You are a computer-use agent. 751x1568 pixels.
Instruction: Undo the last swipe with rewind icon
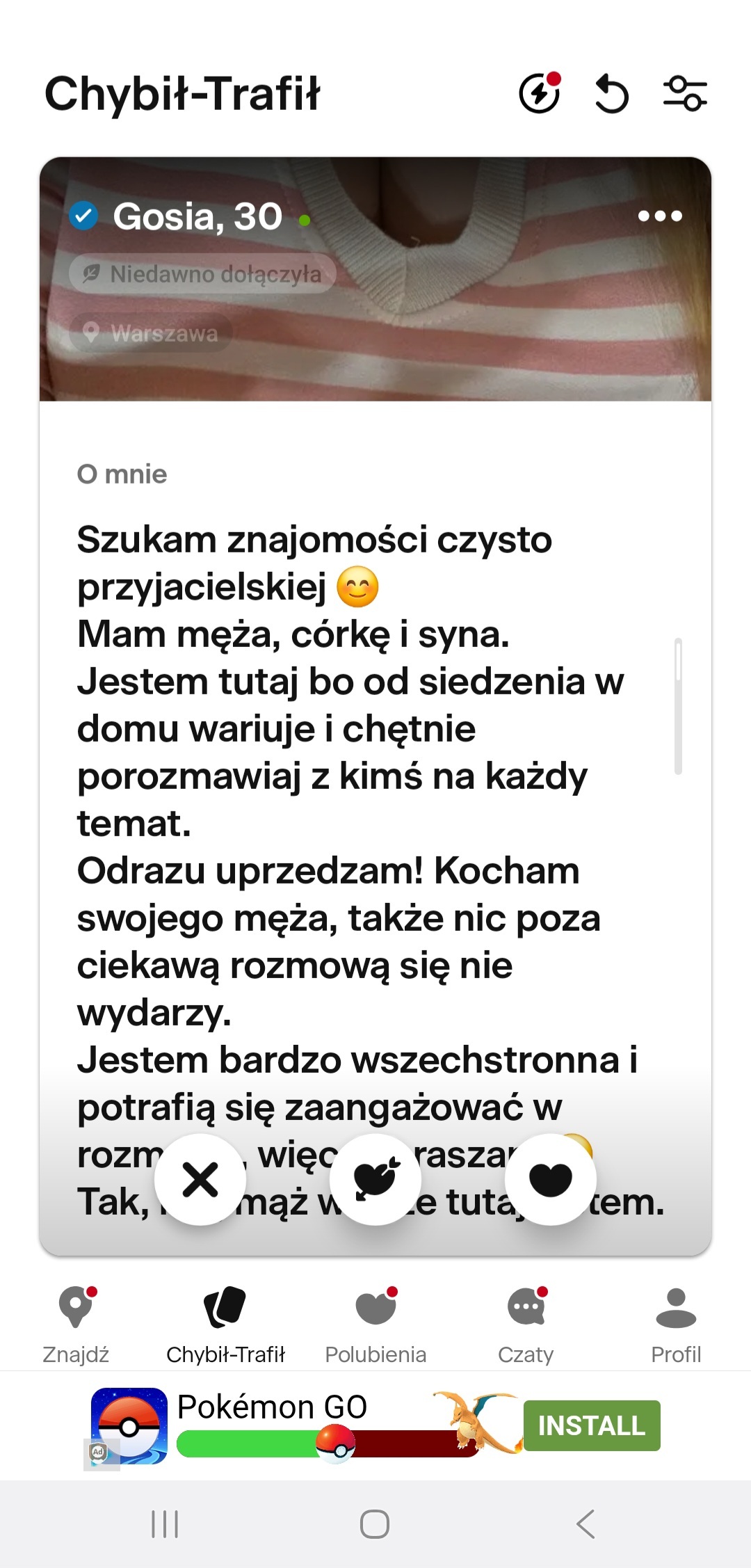pyautogui.click(x=612, y=94)
